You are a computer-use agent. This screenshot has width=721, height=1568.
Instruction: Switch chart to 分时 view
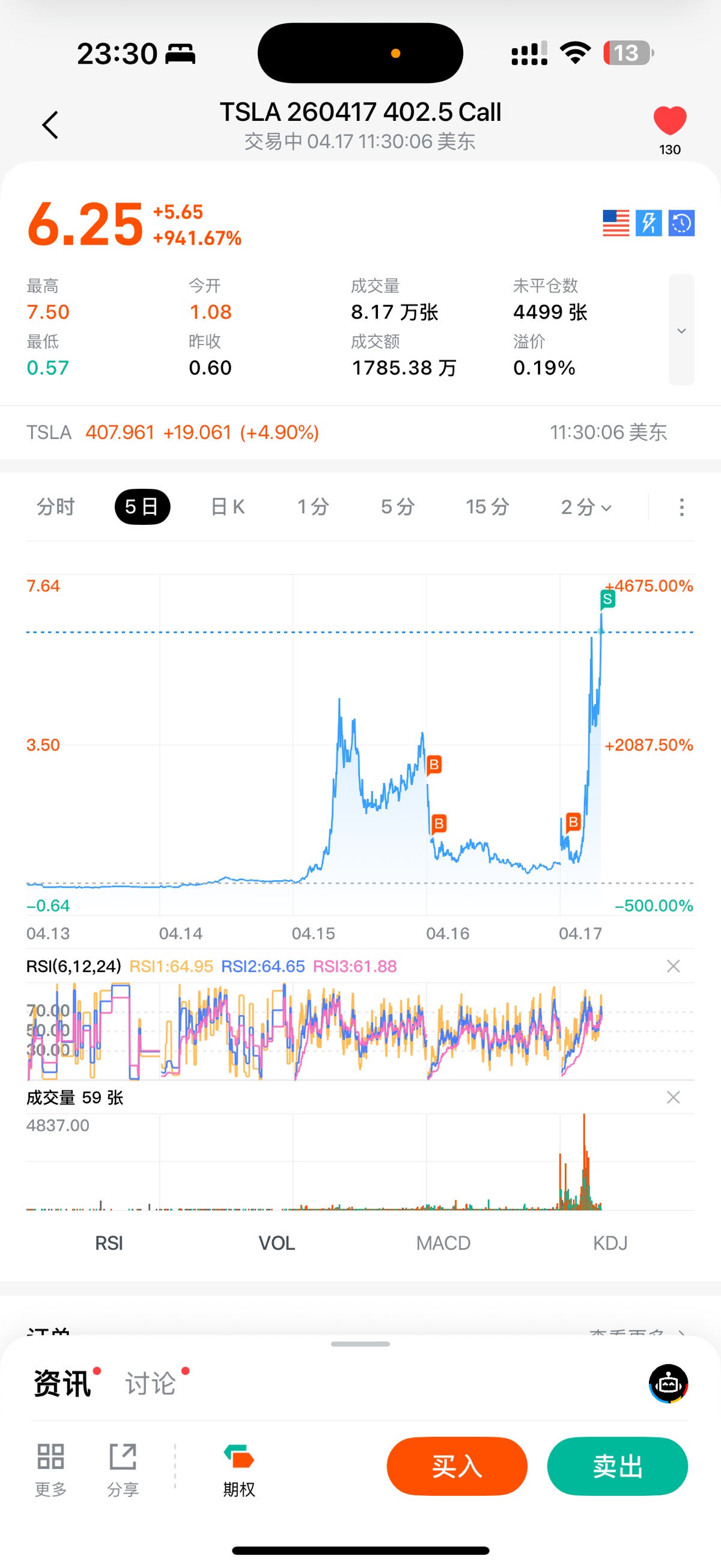55,507
